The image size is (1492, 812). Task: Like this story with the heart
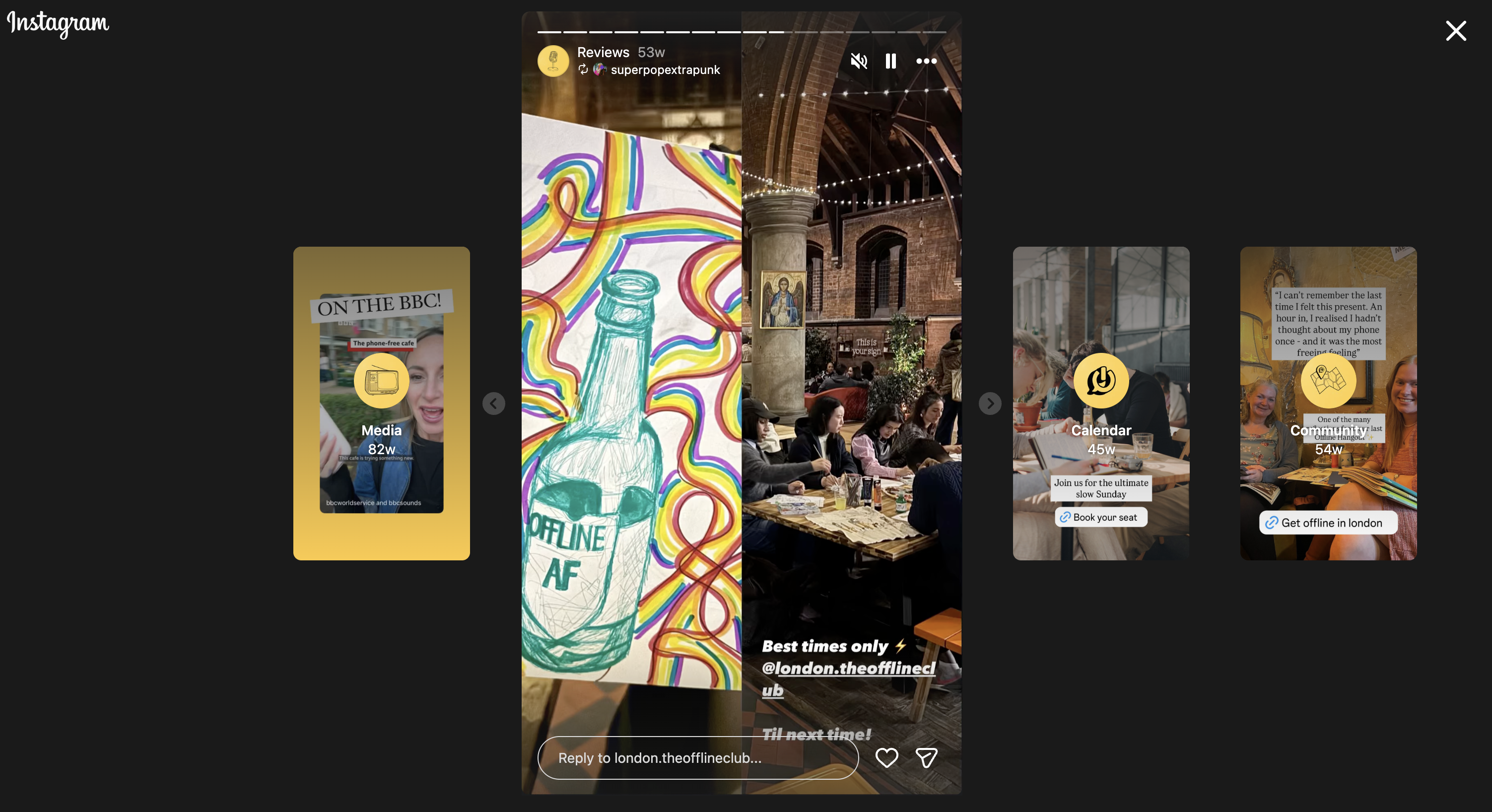[x=886, y=757]
